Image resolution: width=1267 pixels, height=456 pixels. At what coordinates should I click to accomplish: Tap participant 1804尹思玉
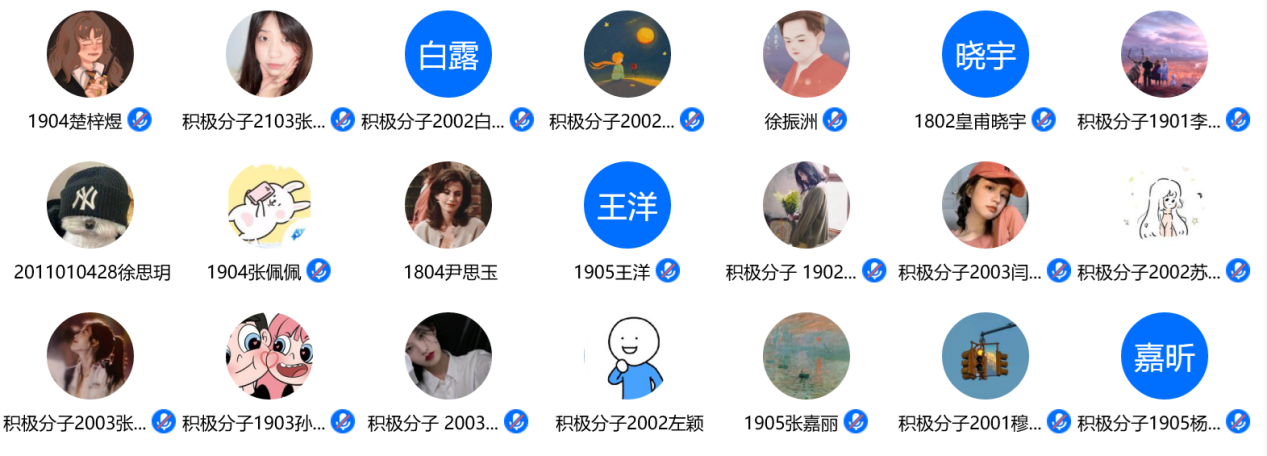448,205
